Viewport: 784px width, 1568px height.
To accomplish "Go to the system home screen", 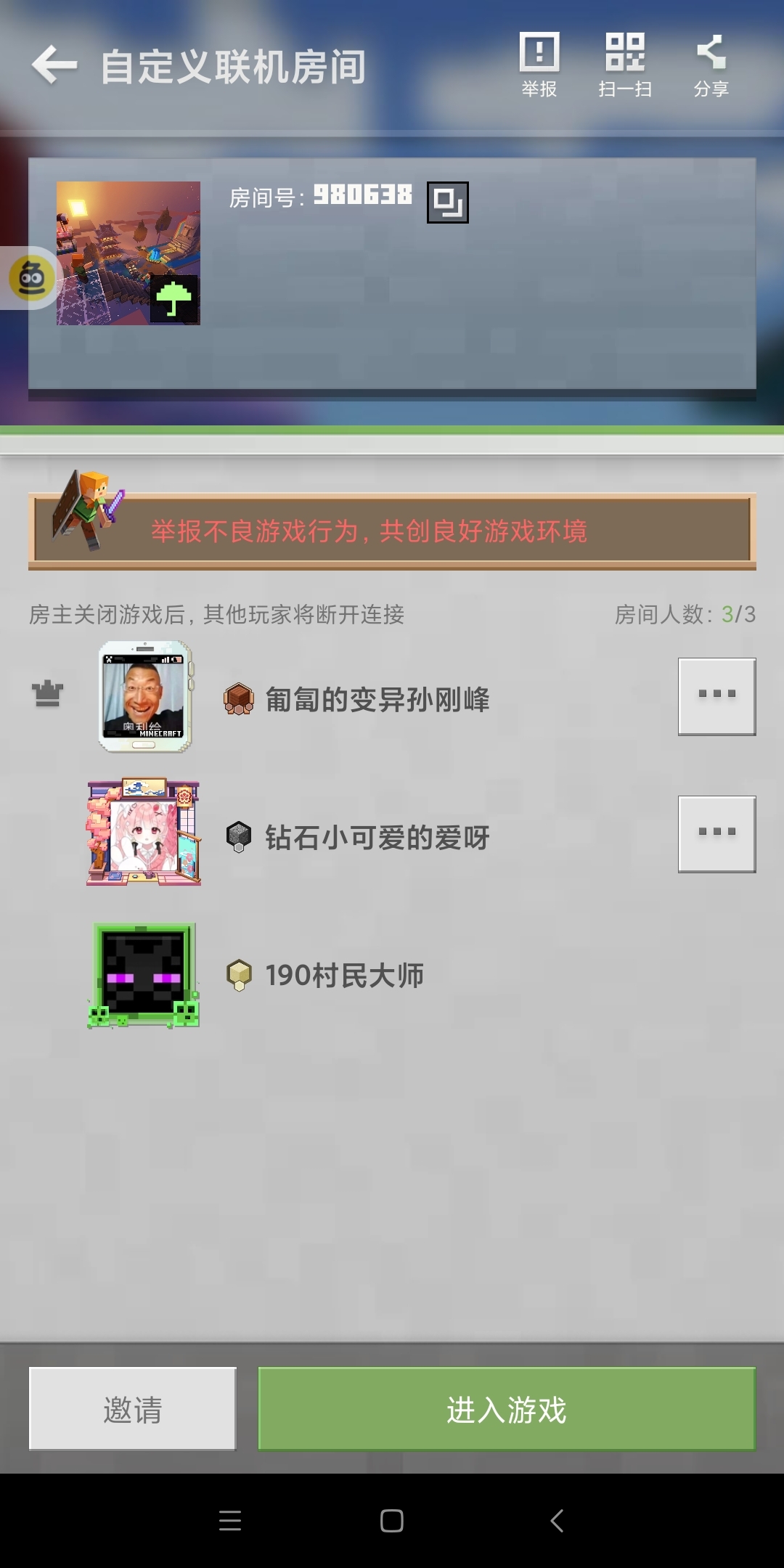I will pos(392,1521).
